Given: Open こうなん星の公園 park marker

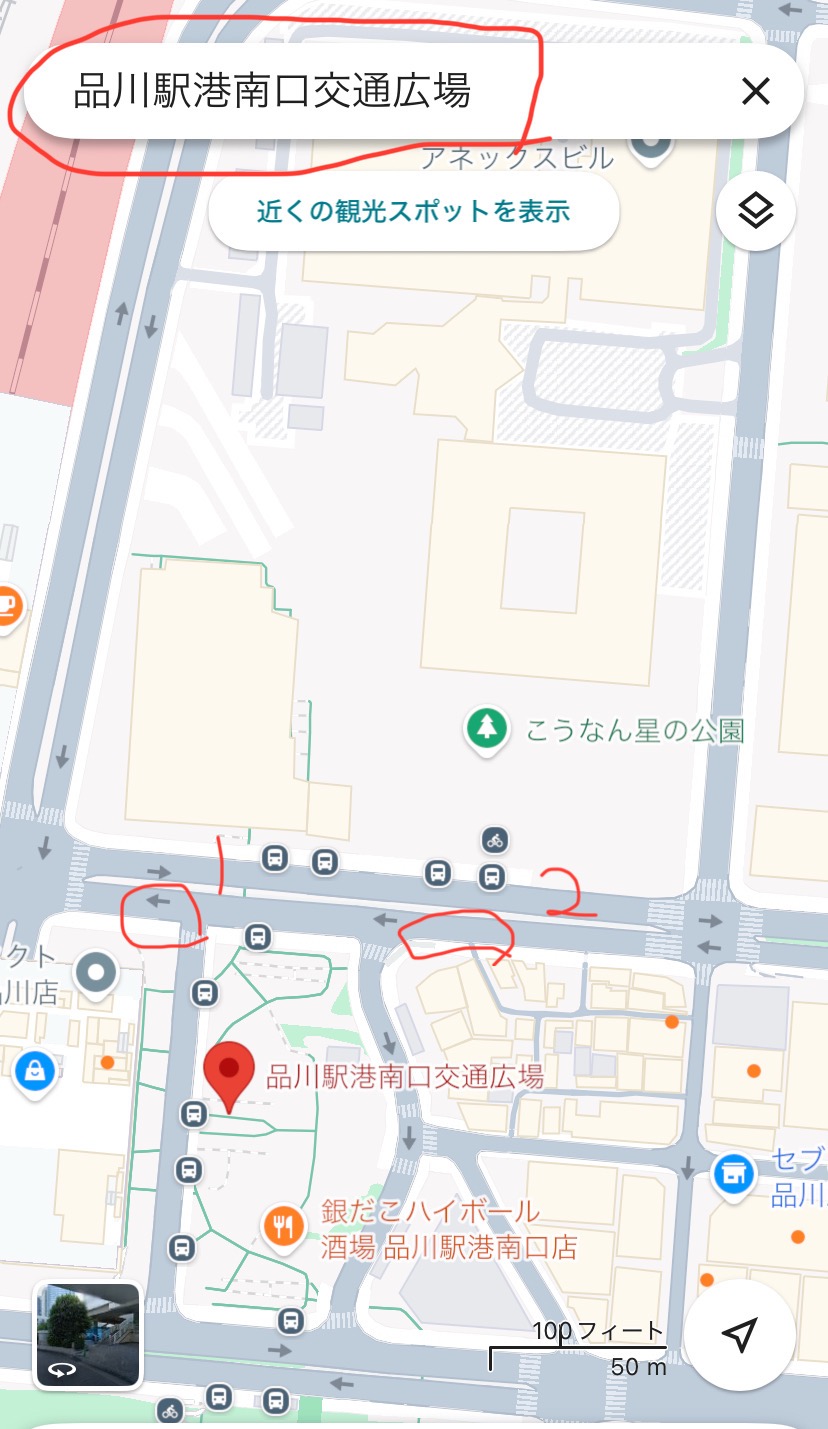Looking at the screenshot, I should [486, 729].
